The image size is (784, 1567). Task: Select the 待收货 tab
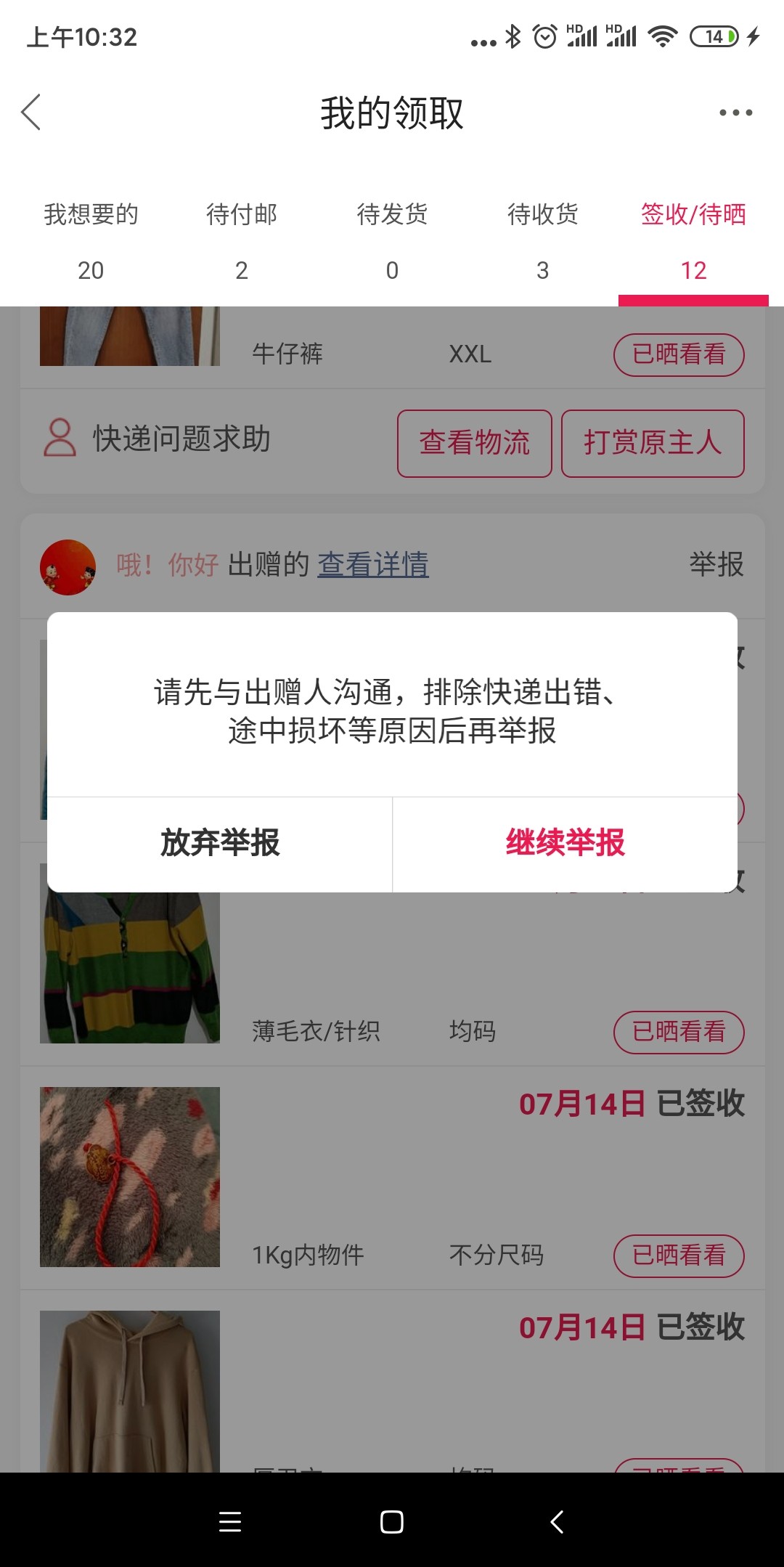pos(542,240)
